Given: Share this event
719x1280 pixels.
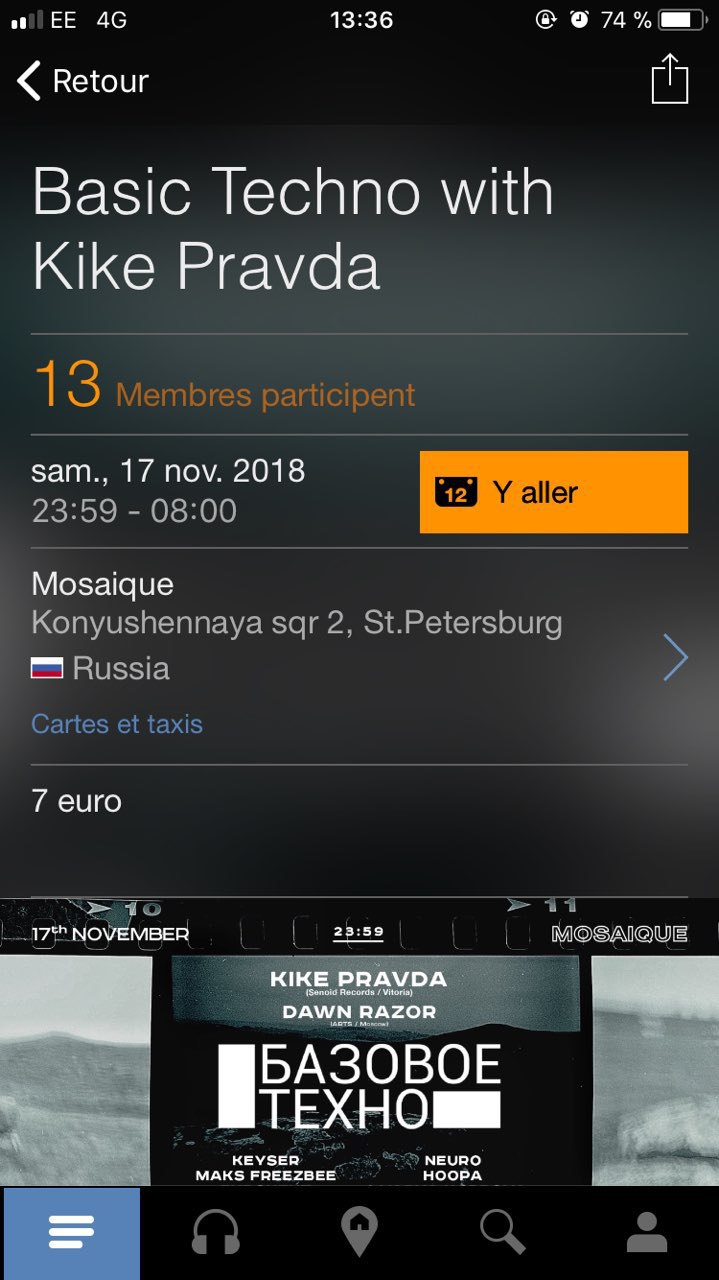Looking at the screenshot, I should 669,79.
